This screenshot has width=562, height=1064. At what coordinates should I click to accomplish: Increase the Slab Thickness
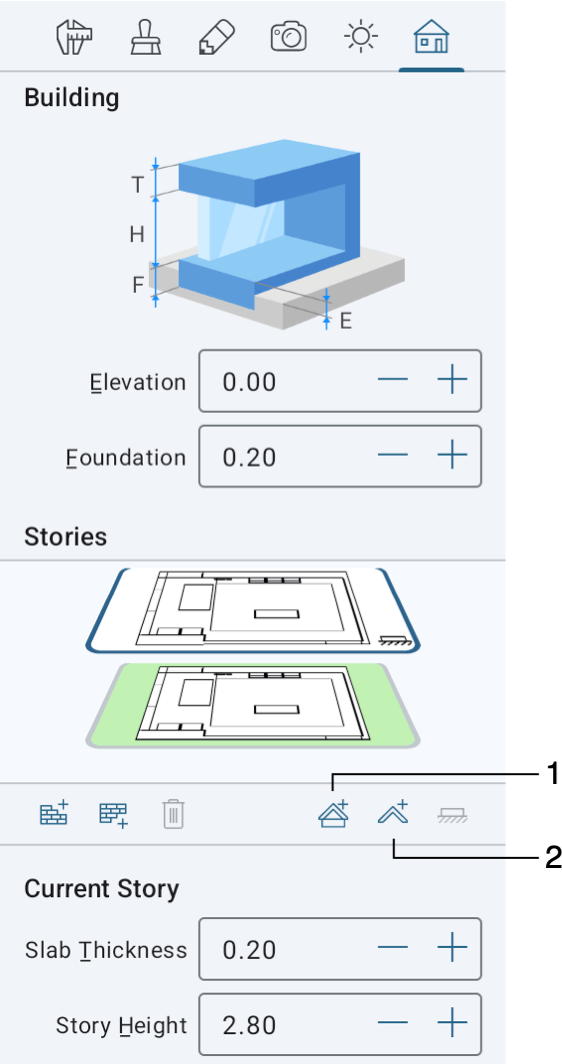[x=452, y=949]
